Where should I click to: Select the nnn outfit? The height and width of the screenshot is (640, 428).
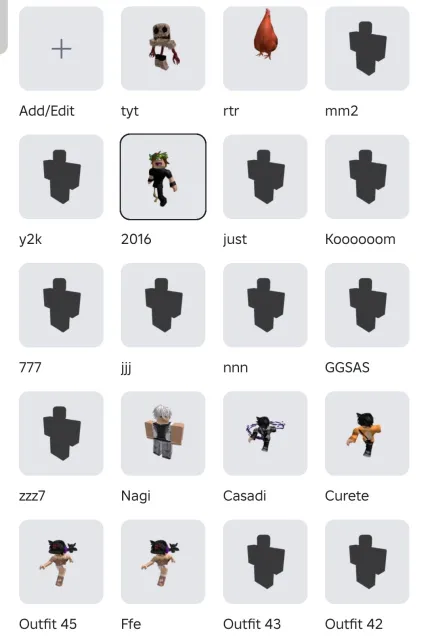pyautogui.click(x=265, y=305)
